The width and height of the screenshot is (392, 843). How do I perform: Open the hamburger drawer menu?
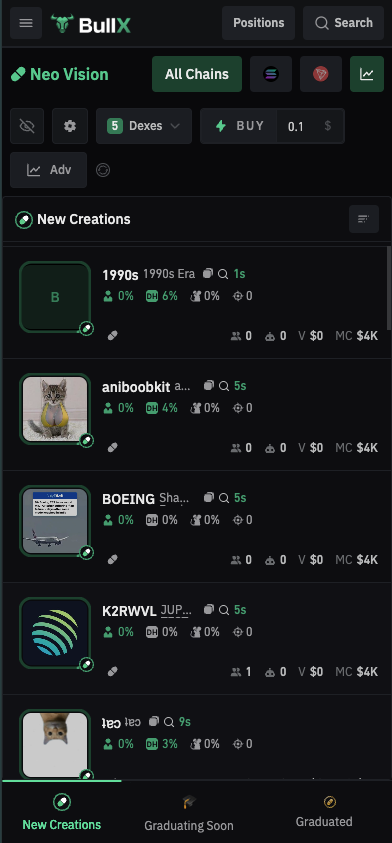pos(26,23)
